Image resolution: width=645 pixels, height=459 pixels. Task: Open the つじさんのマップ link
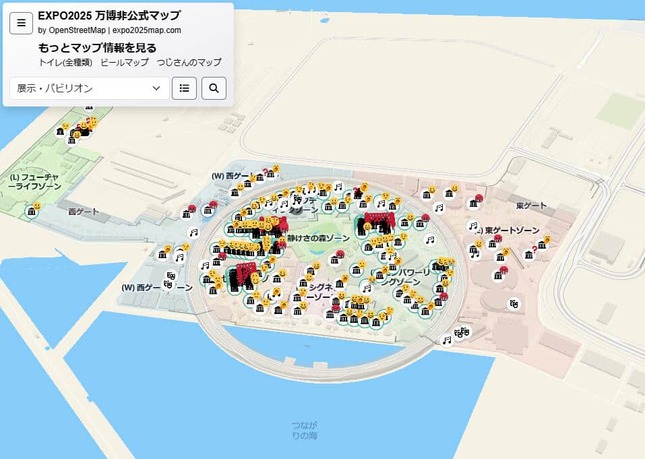click(x=189, y=62)
